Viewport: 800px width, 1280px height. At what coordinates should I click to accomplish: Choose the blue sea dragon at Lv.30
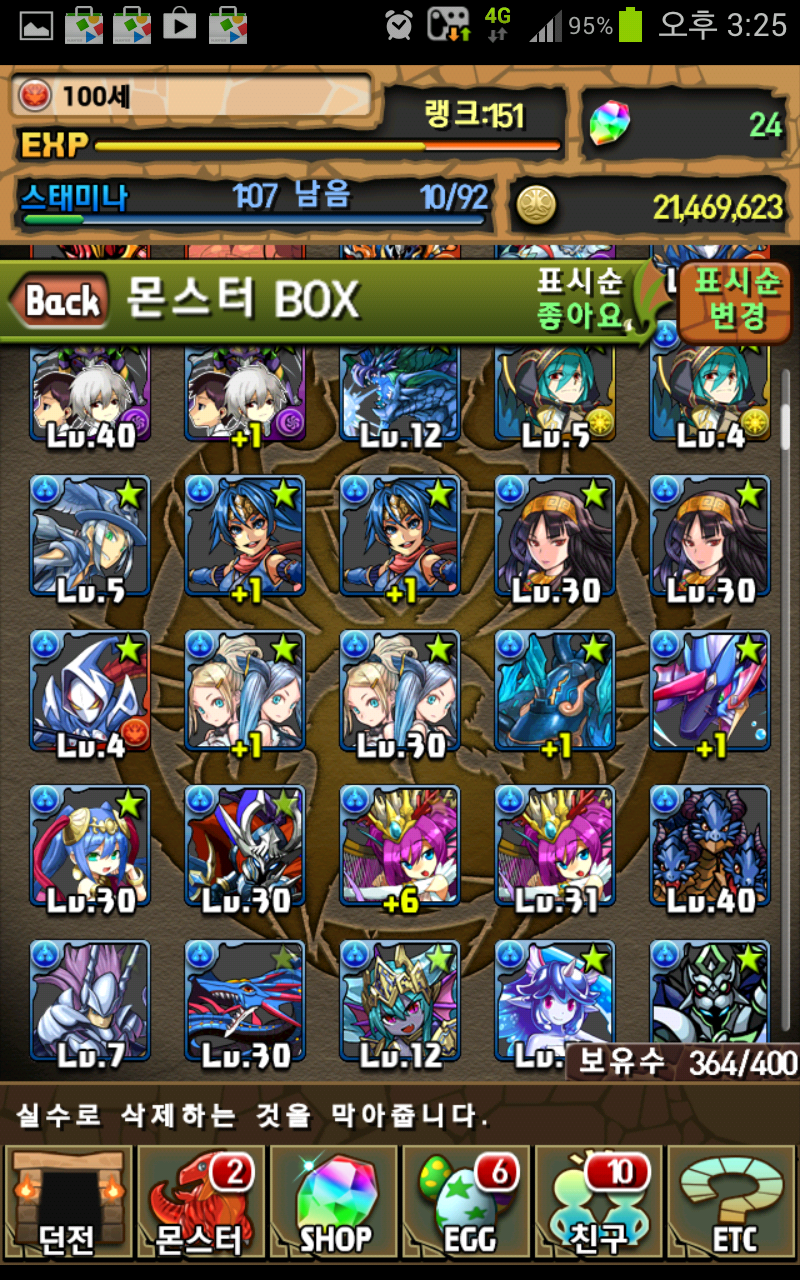245,1000
